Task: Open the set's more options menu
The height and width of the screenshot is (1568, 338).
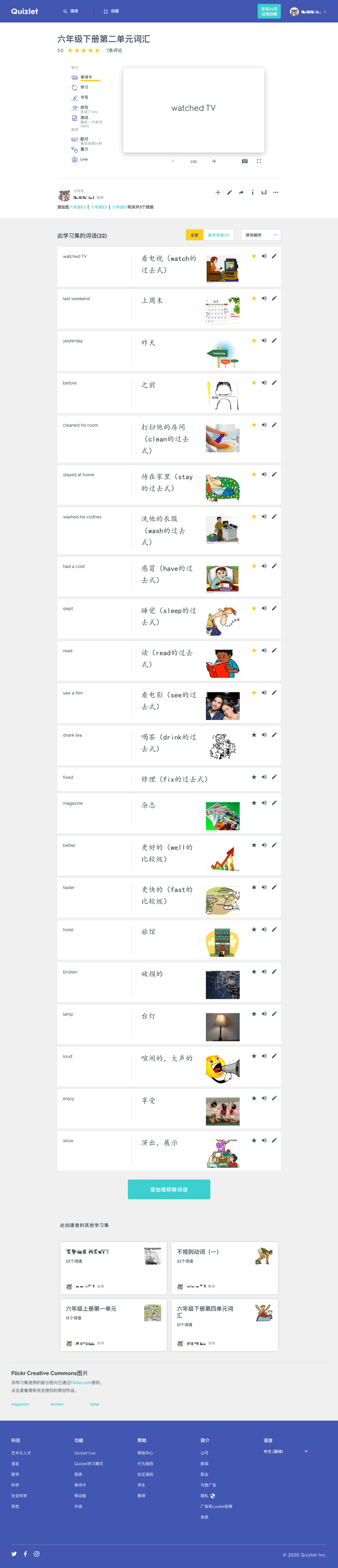Action: (276, 192)
